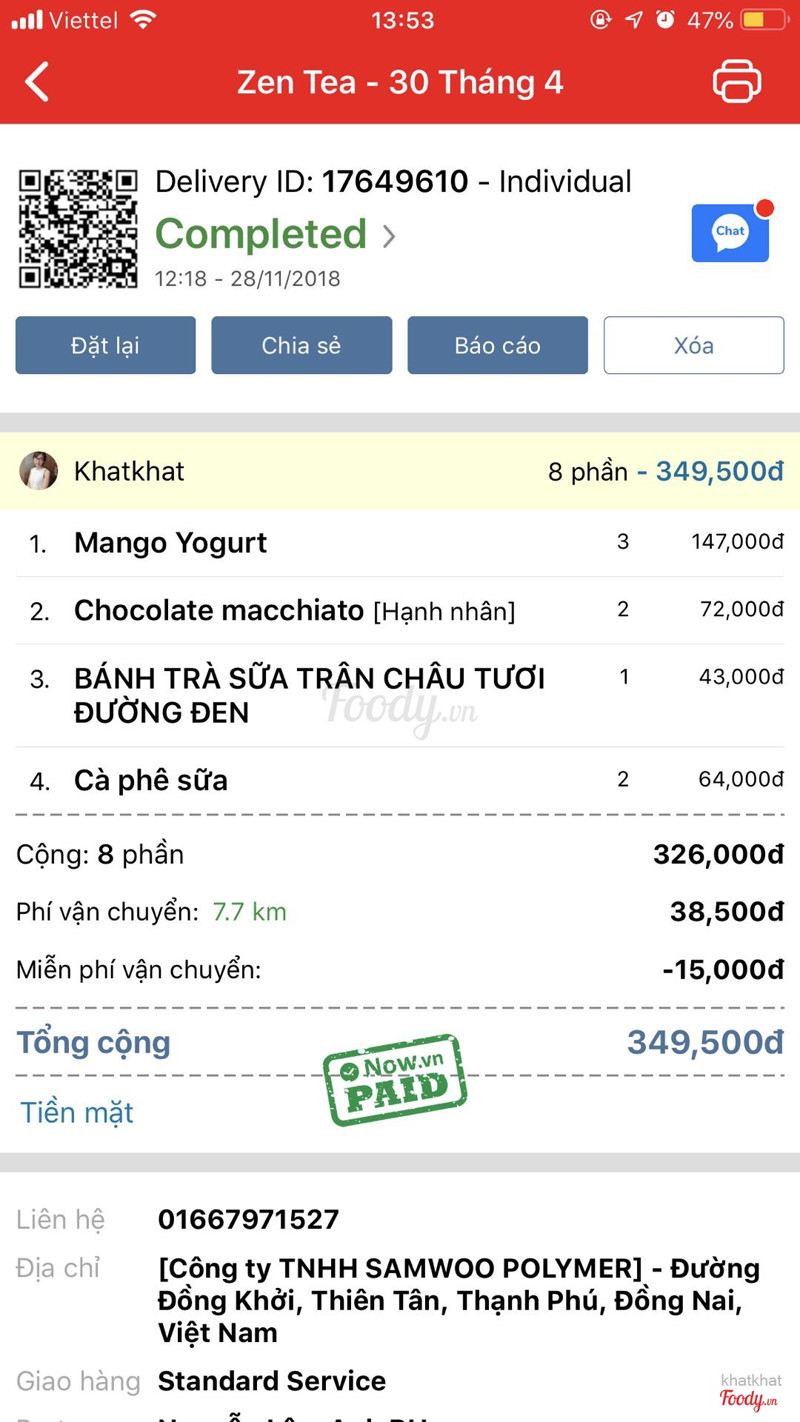The image size is (800, 1422).
Task: Share the order with Chia sẻ
Action: [x=301, y=345]
